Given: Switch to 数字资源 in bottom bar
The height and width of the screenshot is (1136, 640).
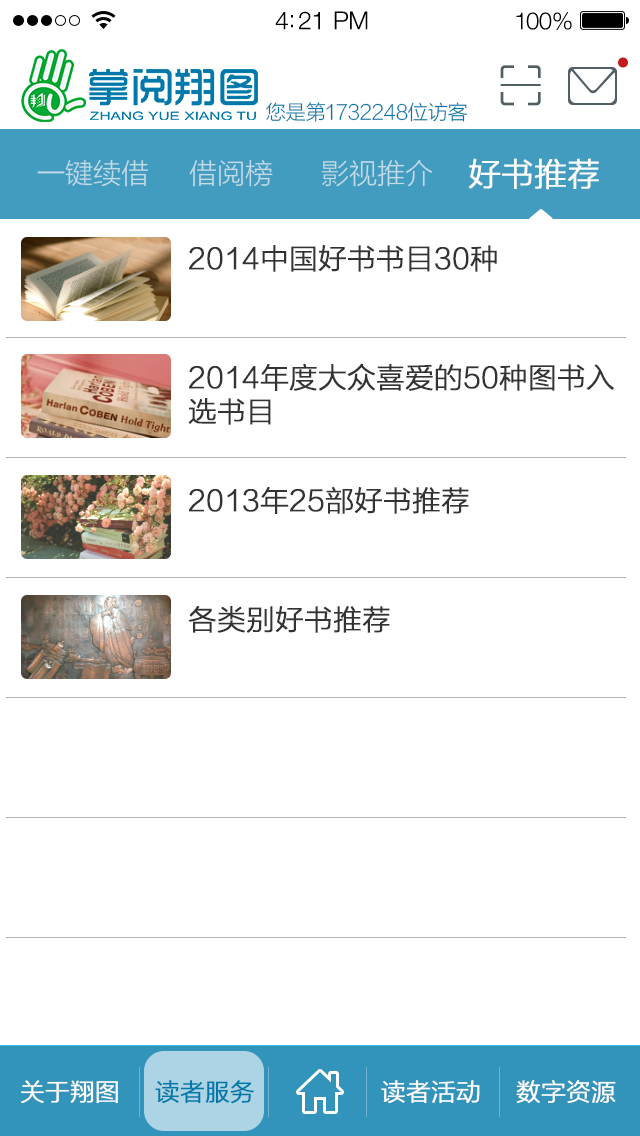Looking at the screenshot, I should [x=566, y=1092].
